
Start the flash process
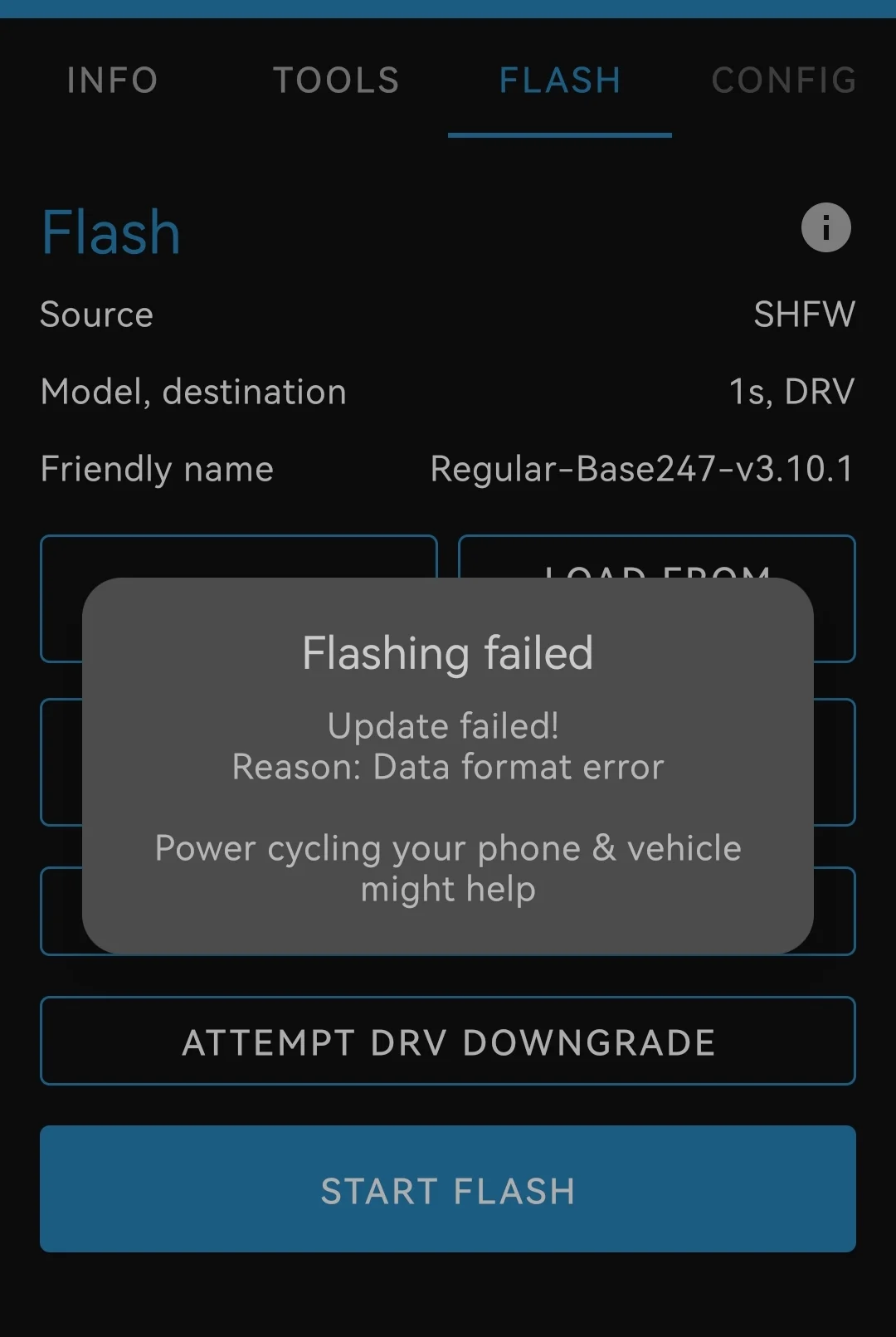[448, 1189]
